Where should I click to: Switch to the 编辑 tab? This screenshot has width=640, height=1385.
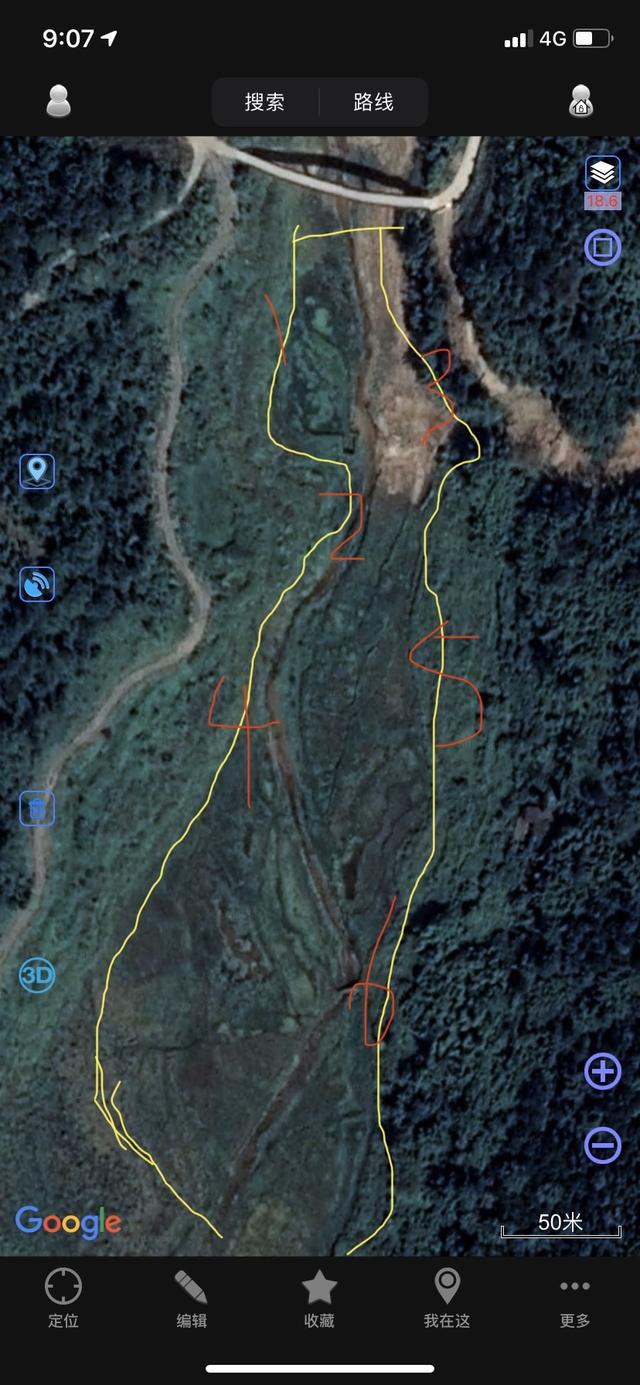pos(191,1299)
